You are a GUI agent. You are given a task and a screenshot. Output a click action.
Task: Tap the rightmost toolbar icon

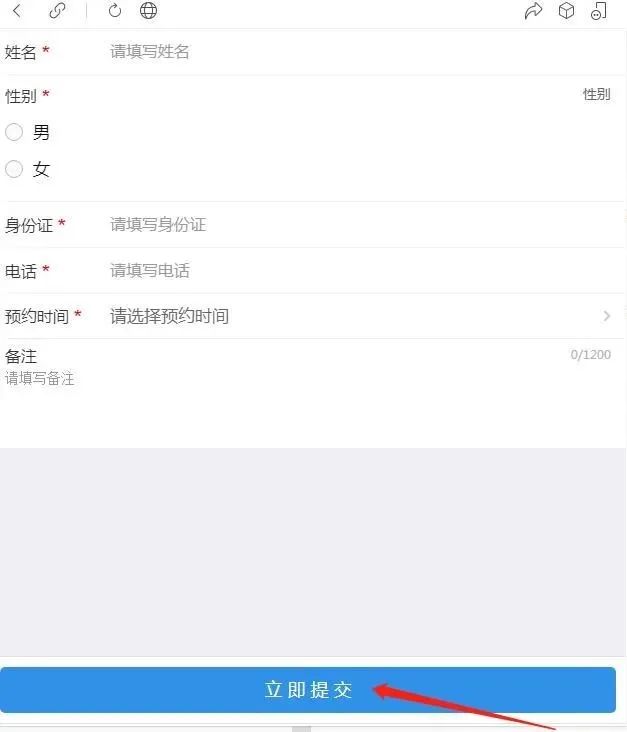pos(599,11)
